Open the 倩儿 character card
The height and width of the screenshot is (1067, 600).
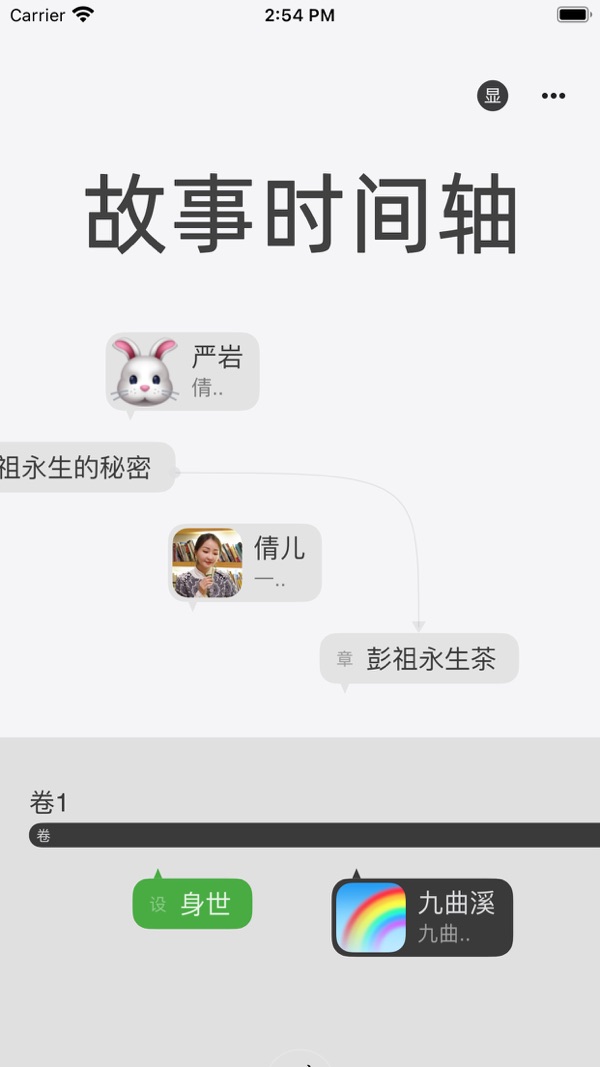[245, 563]
